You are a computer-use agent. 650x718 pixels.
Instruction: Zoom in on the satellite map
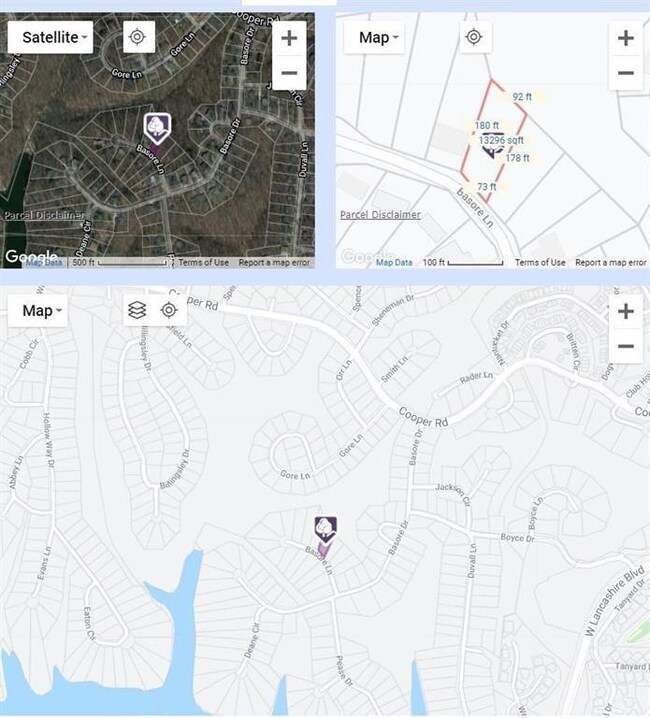pyautogui.click(x=289, y=39)
